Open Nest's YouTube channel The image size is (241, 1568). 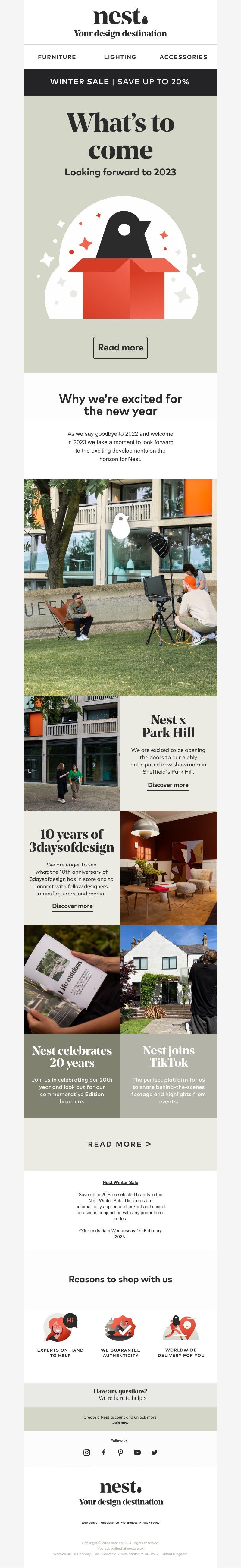tap(138, 1452)
